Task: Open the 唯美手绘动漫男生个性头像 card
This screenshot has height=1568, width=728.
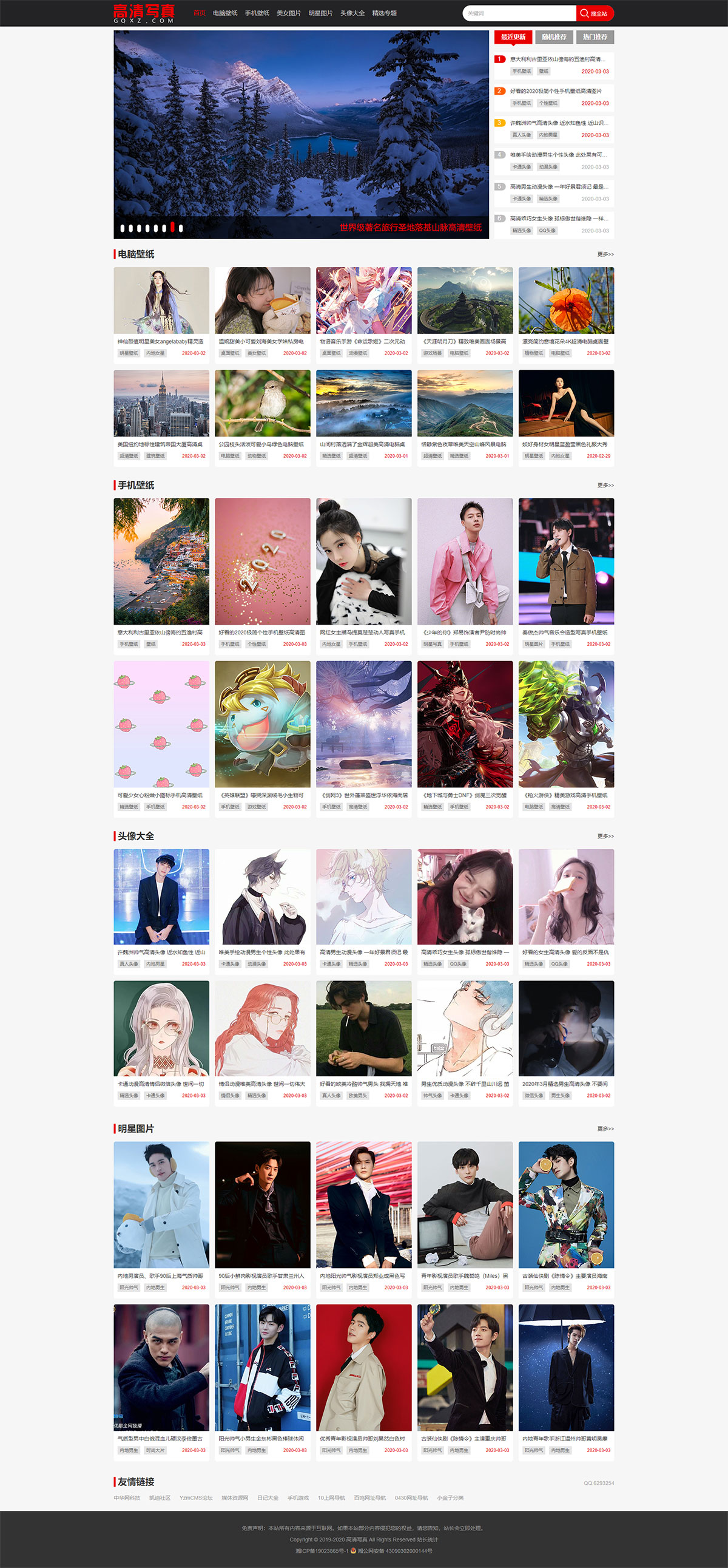Action: 262,897
